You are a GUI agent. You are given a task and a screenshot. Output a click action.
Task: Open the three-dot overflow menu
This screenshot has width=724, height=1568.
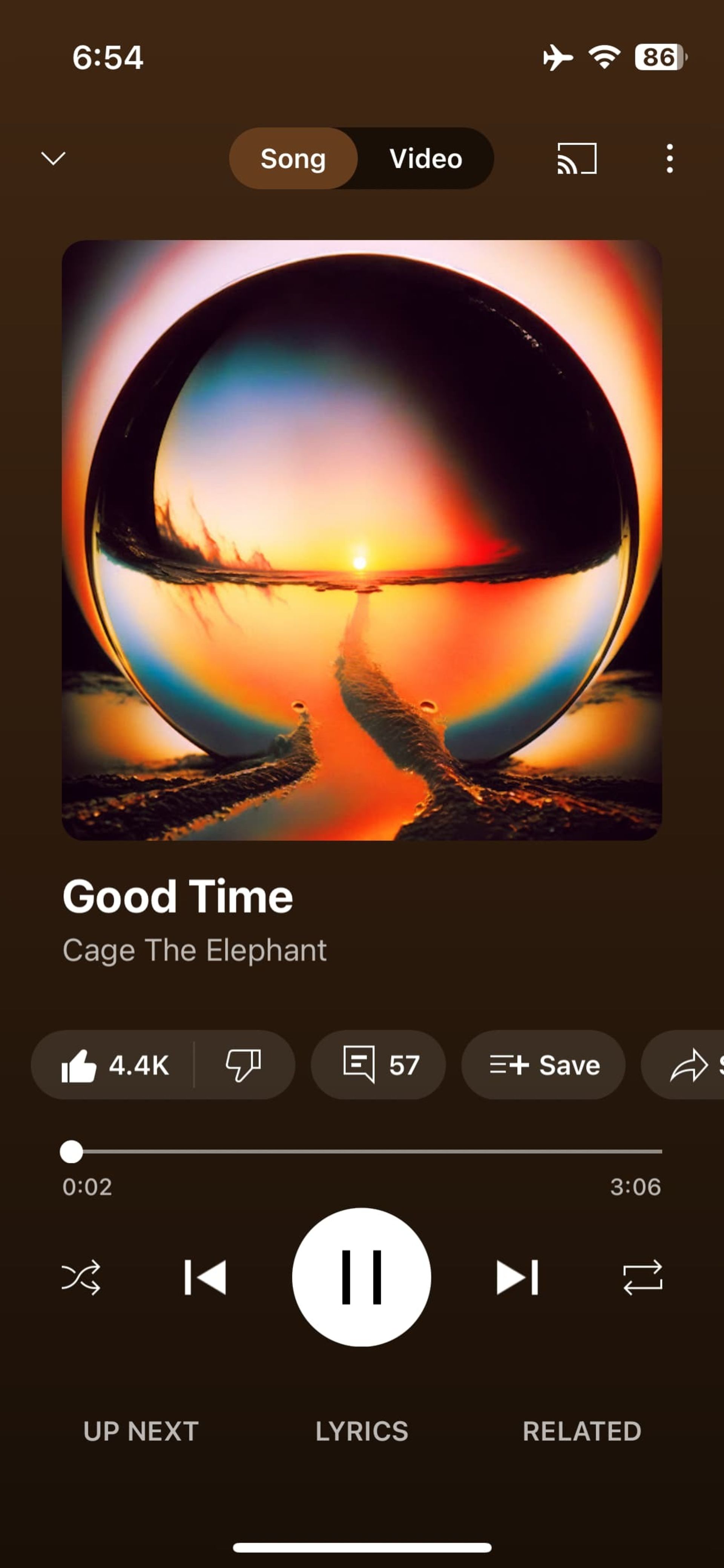(669, 159)
